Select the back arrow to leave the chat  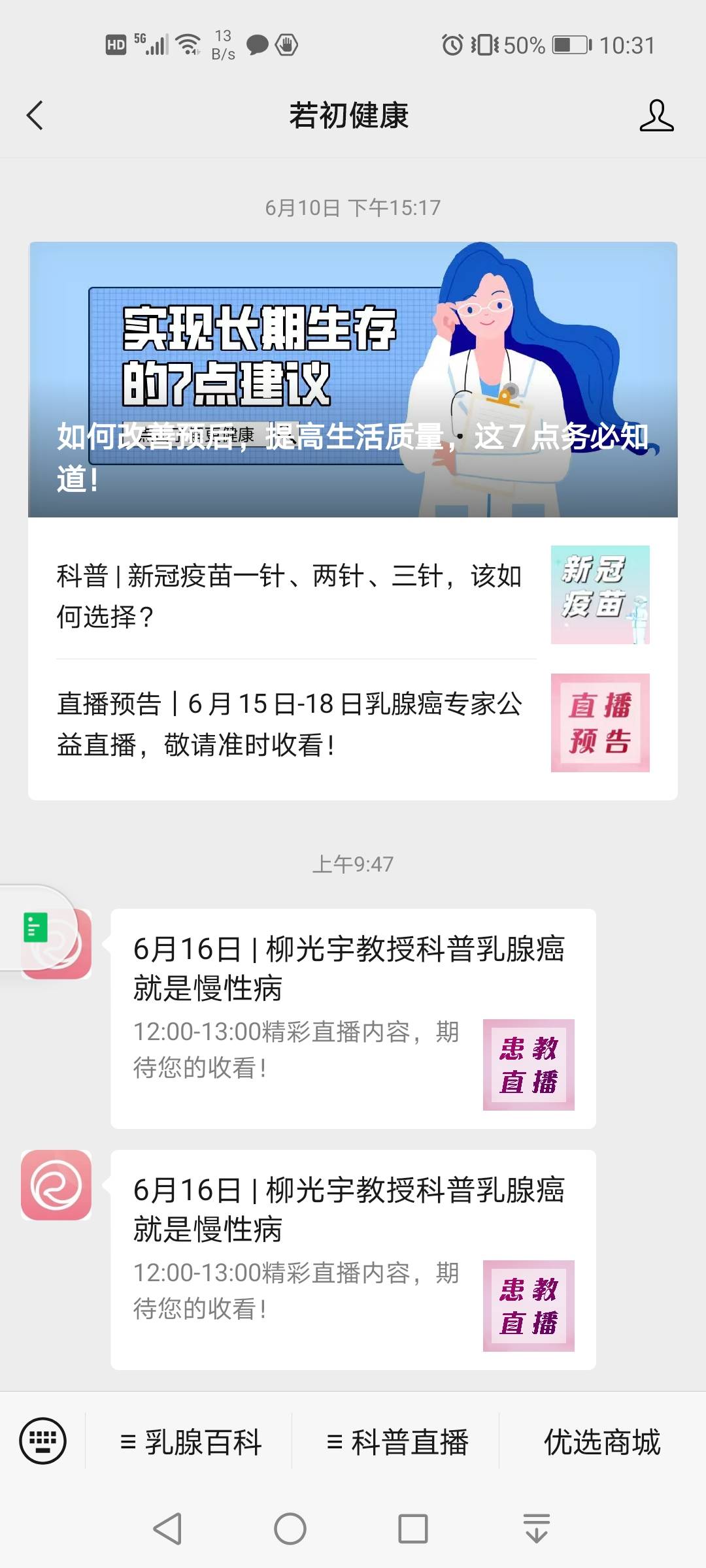click(34, 116)
